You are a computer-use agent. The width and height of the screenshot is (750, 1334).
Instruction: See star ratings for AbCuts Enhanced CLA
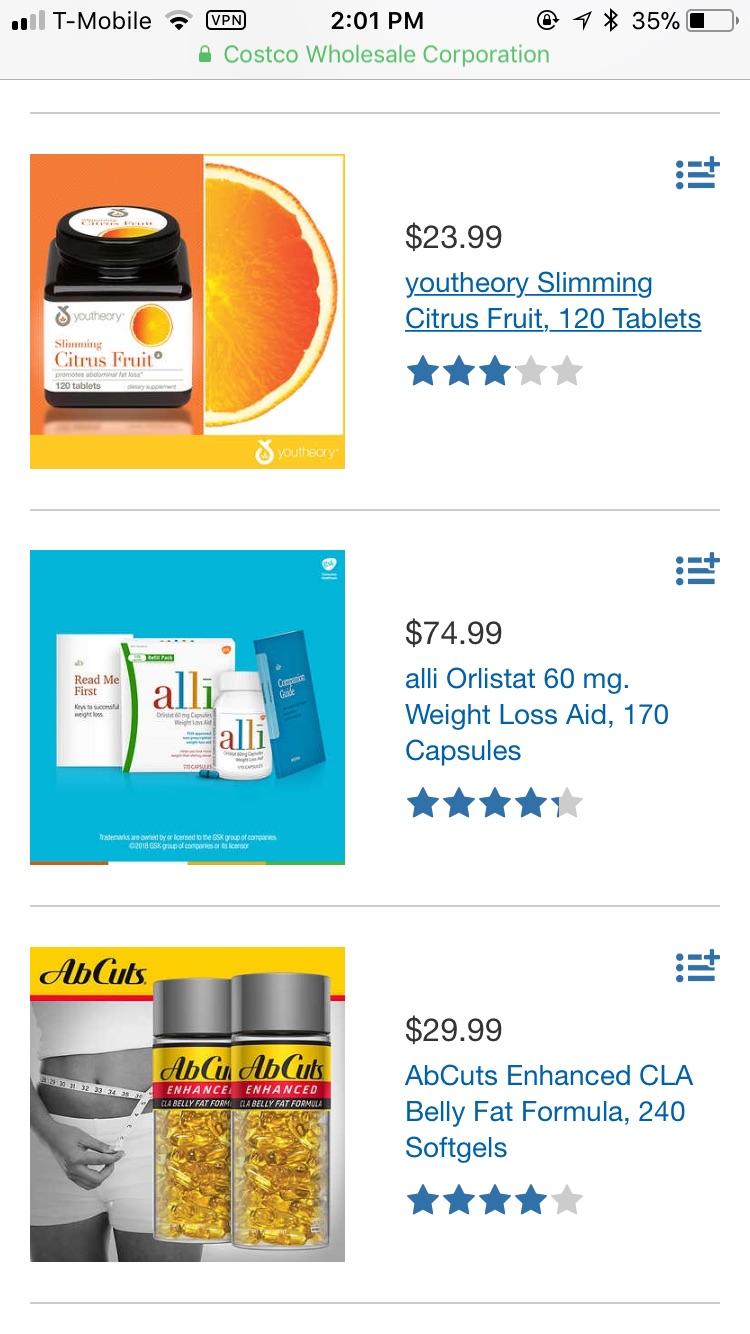click(x=494, y=1199)
